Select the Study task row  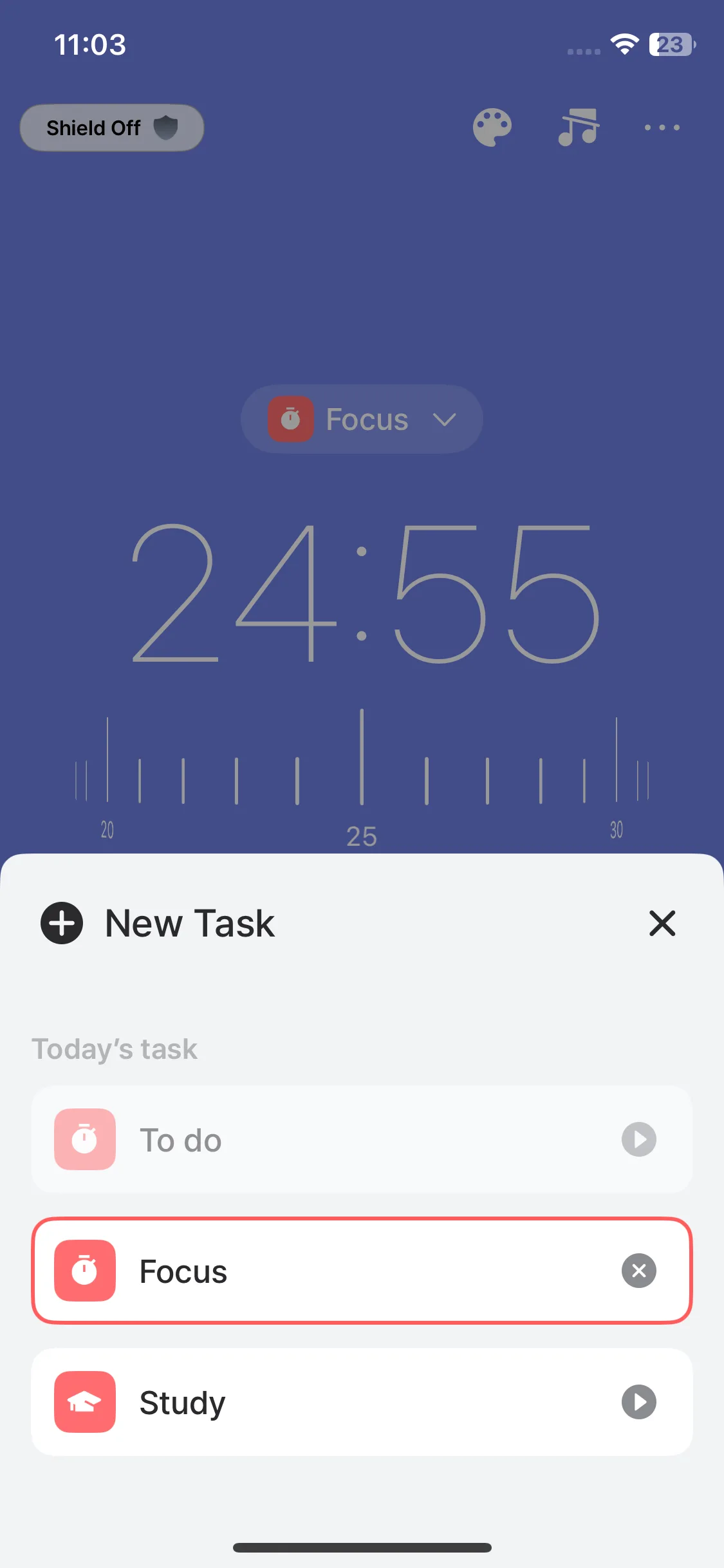click(x=322, y=1402)
